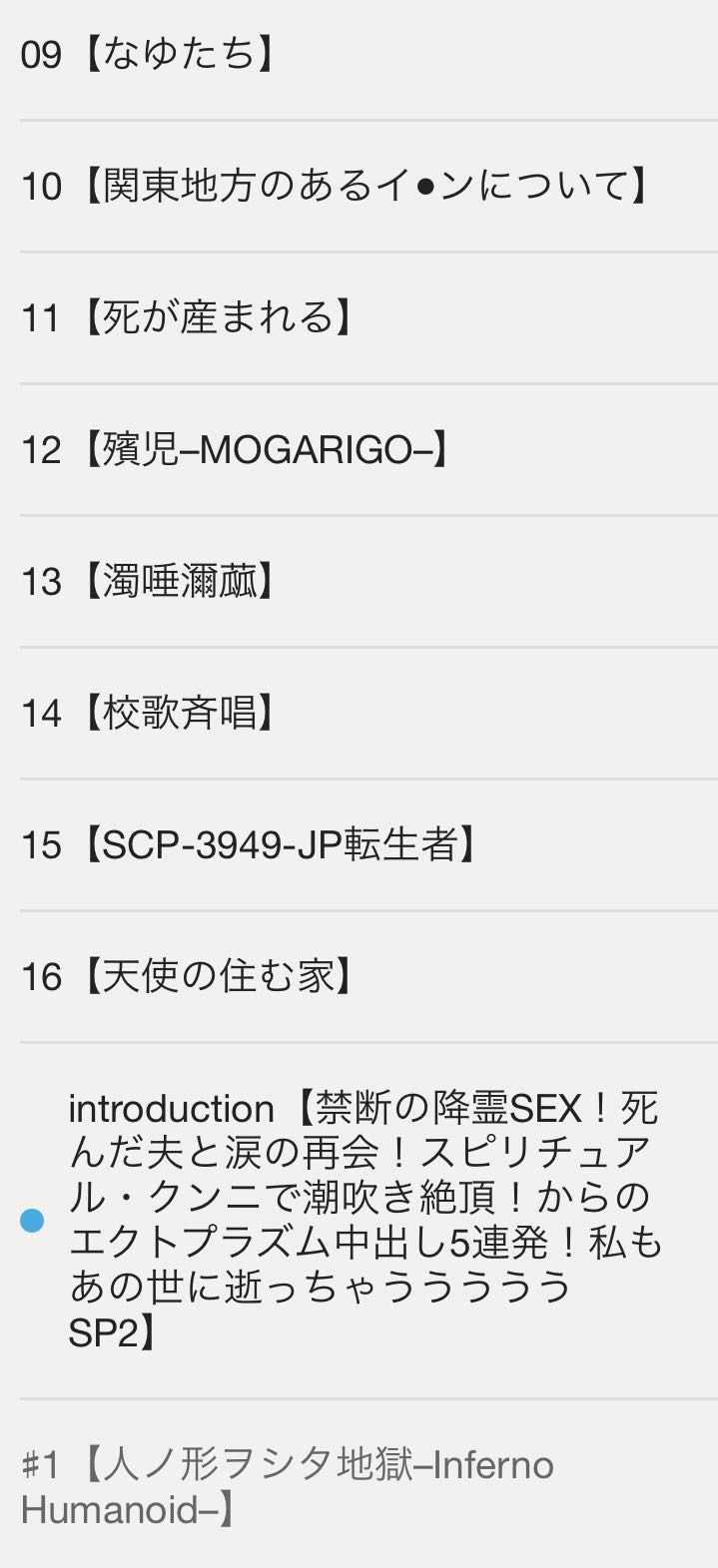Go to chapter 10 関東地方のあるイ●ンについて
The width and height of the screenshot is (718, 1568).
(335, 187)
